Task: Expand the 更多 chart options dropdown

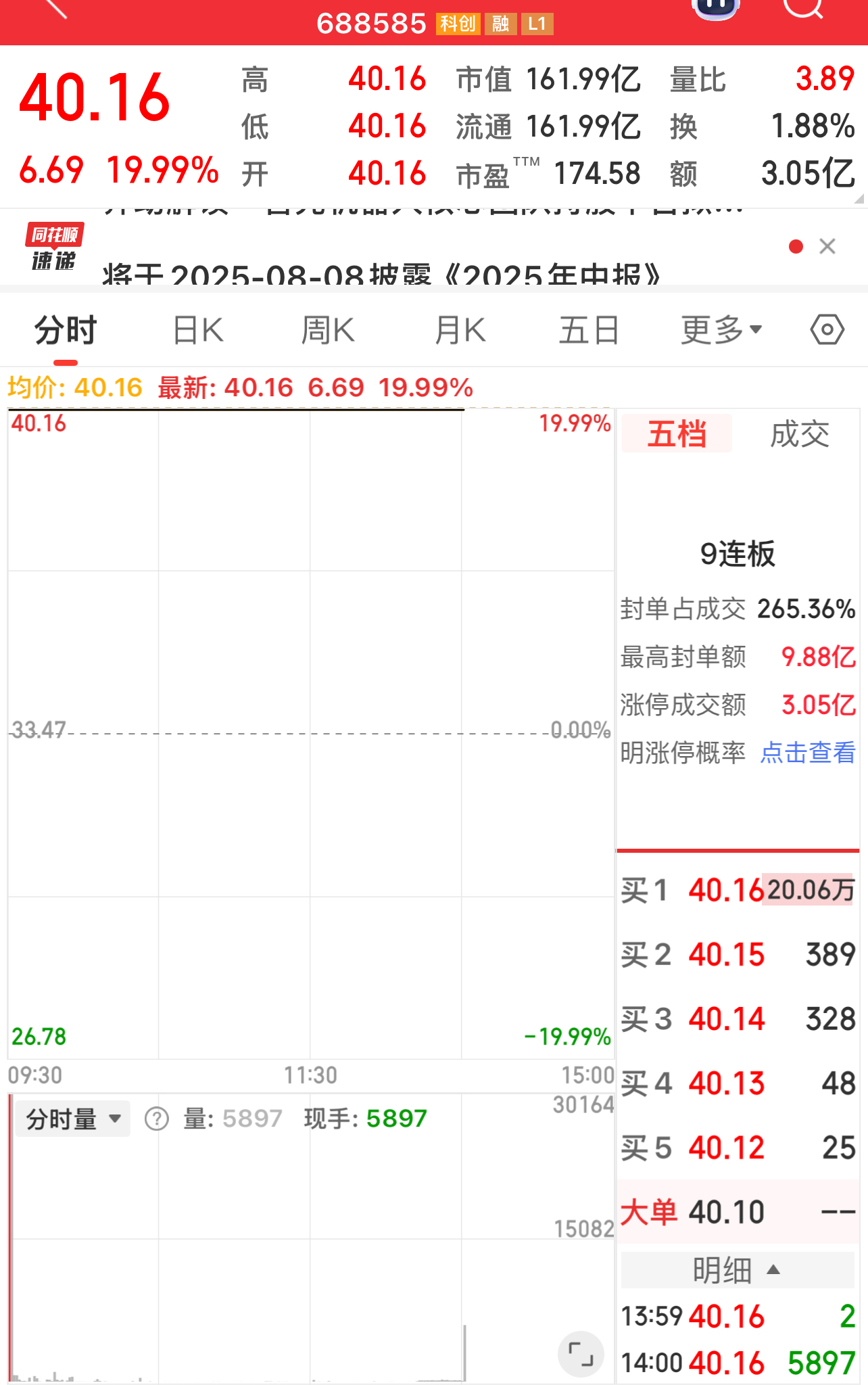Action: [721, 331]
